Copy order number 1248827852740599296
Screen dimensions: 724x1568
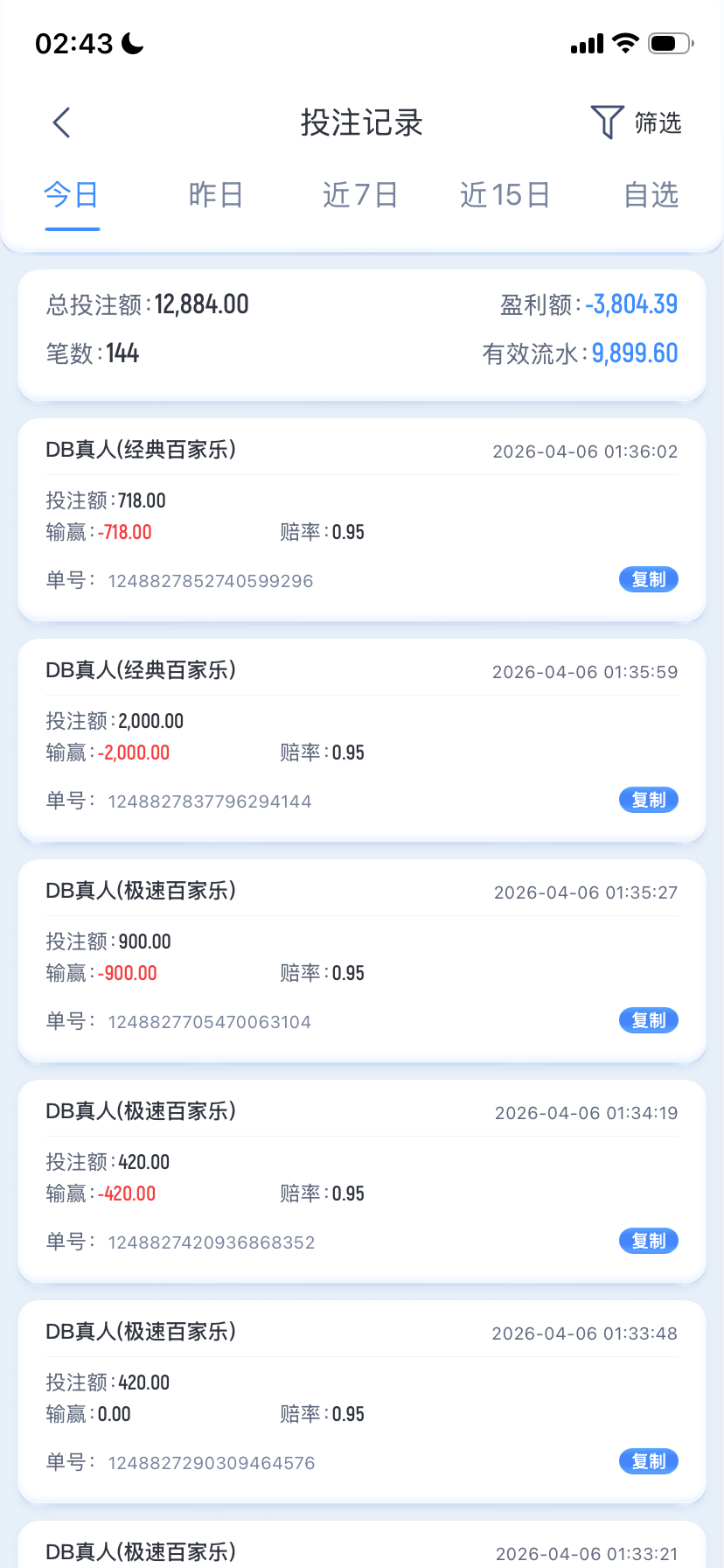[x=648, y=579]
